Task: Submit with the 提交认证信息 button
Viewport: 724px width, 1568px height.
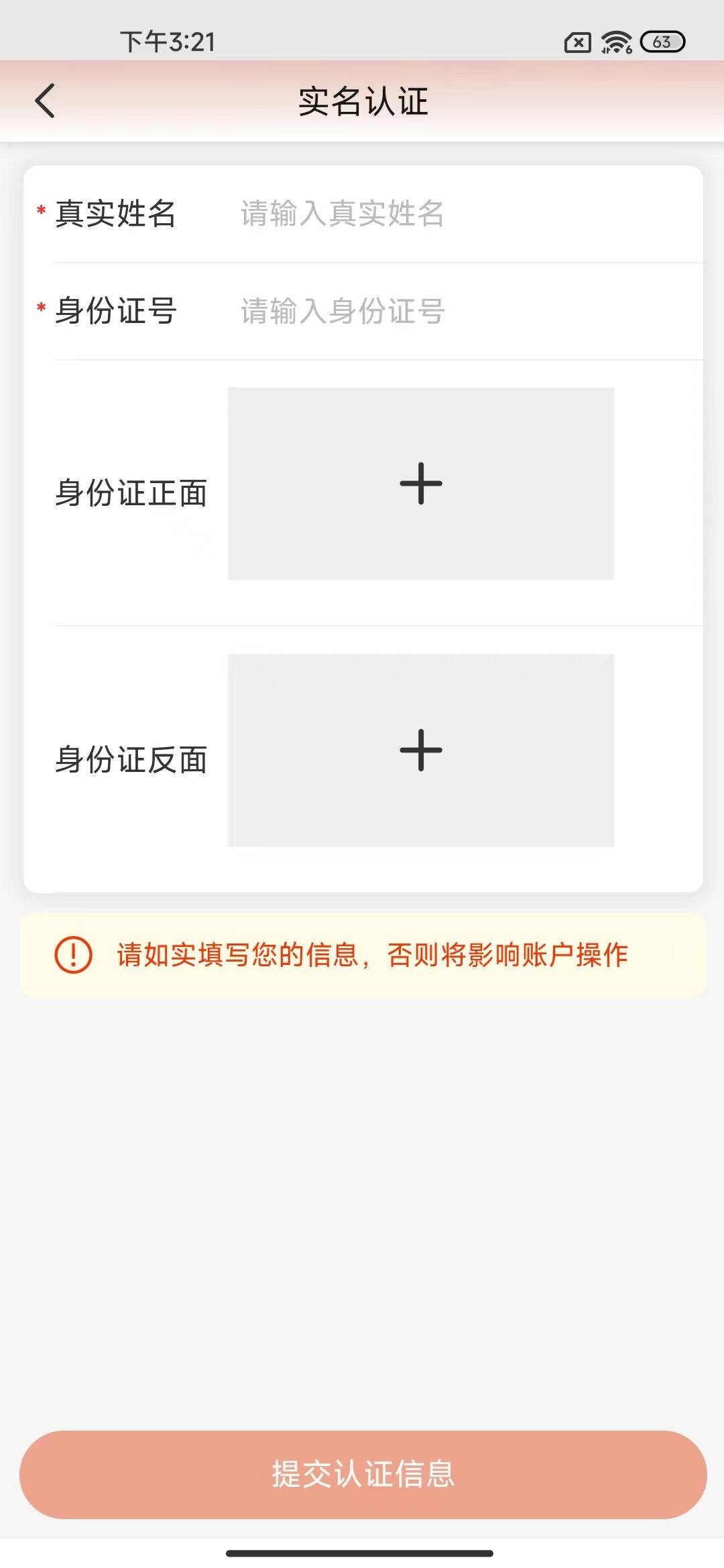Action: [x=363, y=1474]
